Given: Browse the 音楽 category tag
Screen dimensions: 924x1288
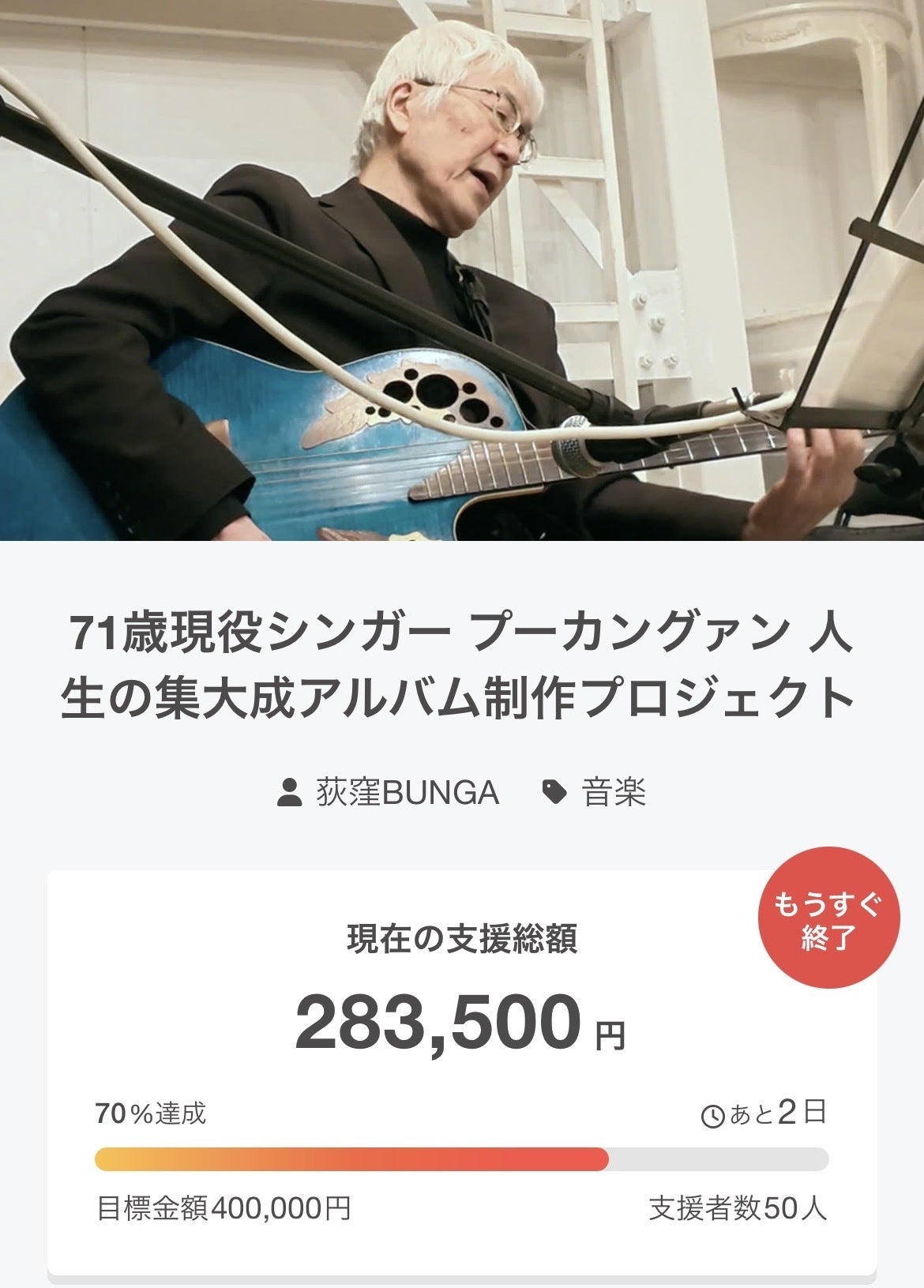Looking at the screenshot, I should [612, 792].
